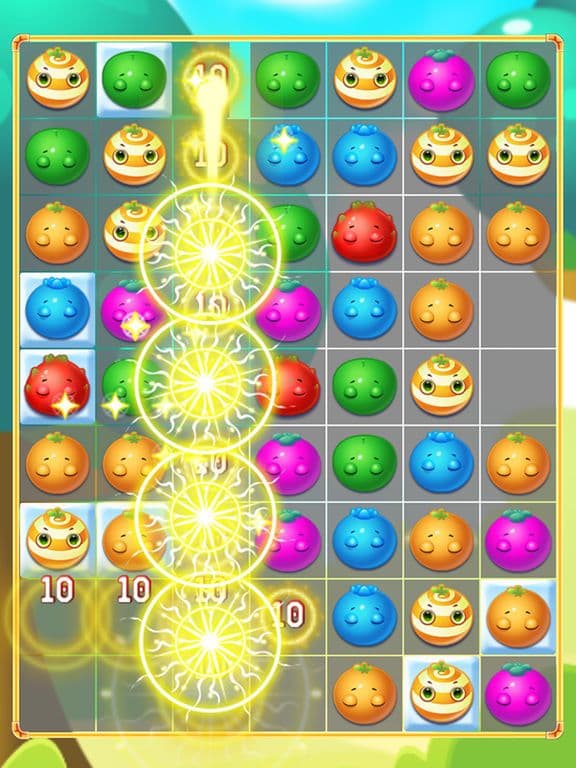Select the green fruit inside the ice block
The height and width of the screenshot is (768, 576).
click(x=134, y=79)
